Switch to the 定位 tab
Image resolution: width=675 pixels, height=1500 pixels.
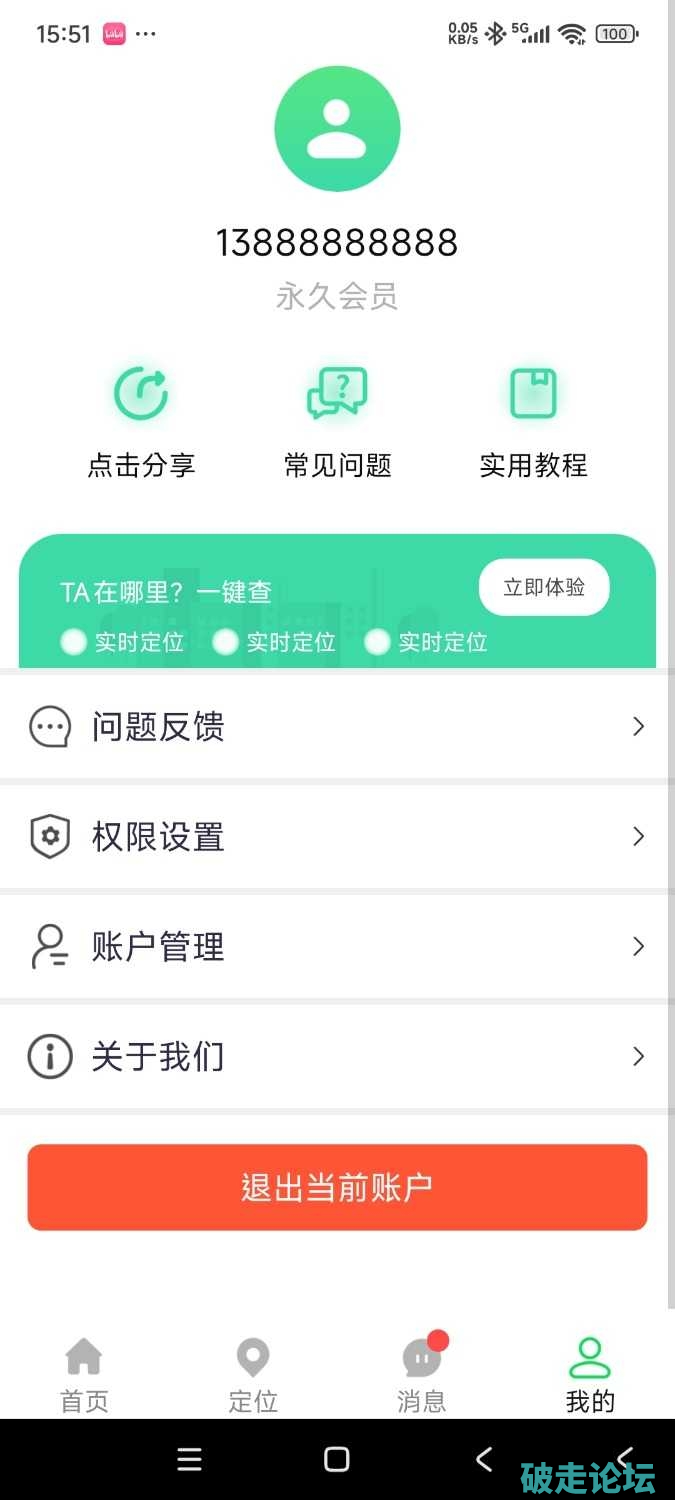(253, 1376)
